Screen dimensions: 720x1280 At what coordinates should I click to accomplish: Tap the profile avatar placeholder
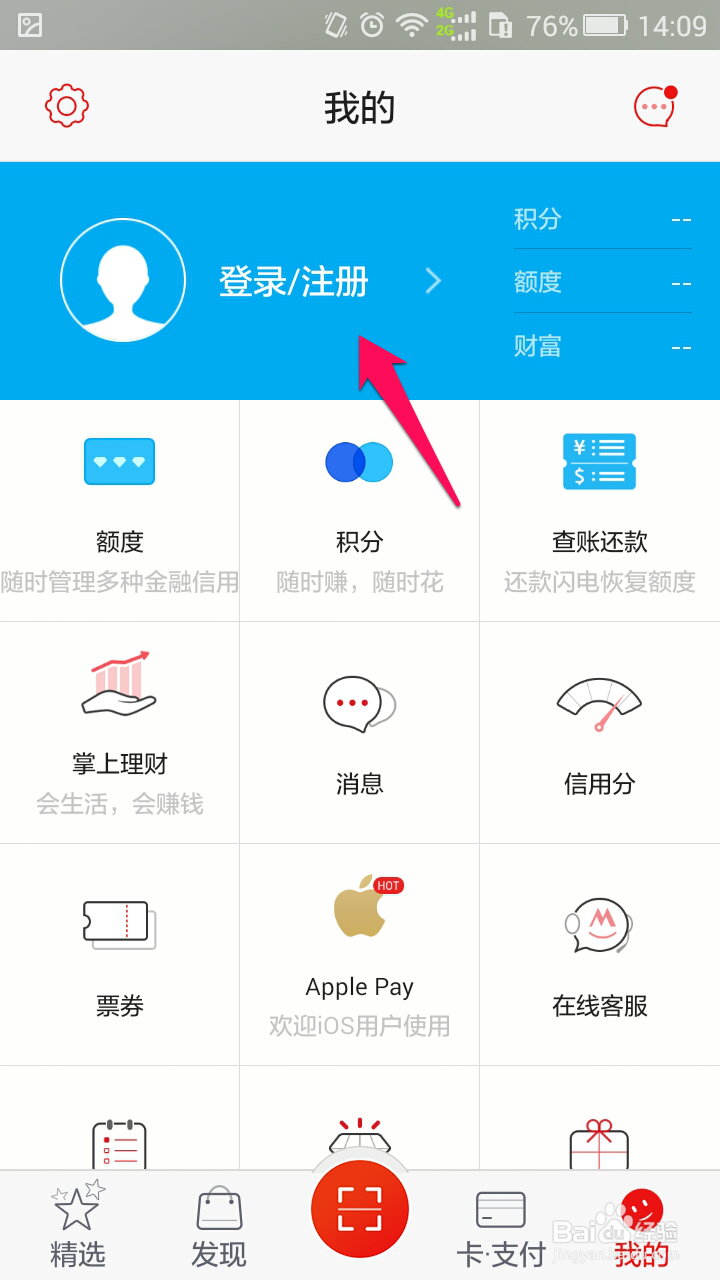click(x=122, y=279)
